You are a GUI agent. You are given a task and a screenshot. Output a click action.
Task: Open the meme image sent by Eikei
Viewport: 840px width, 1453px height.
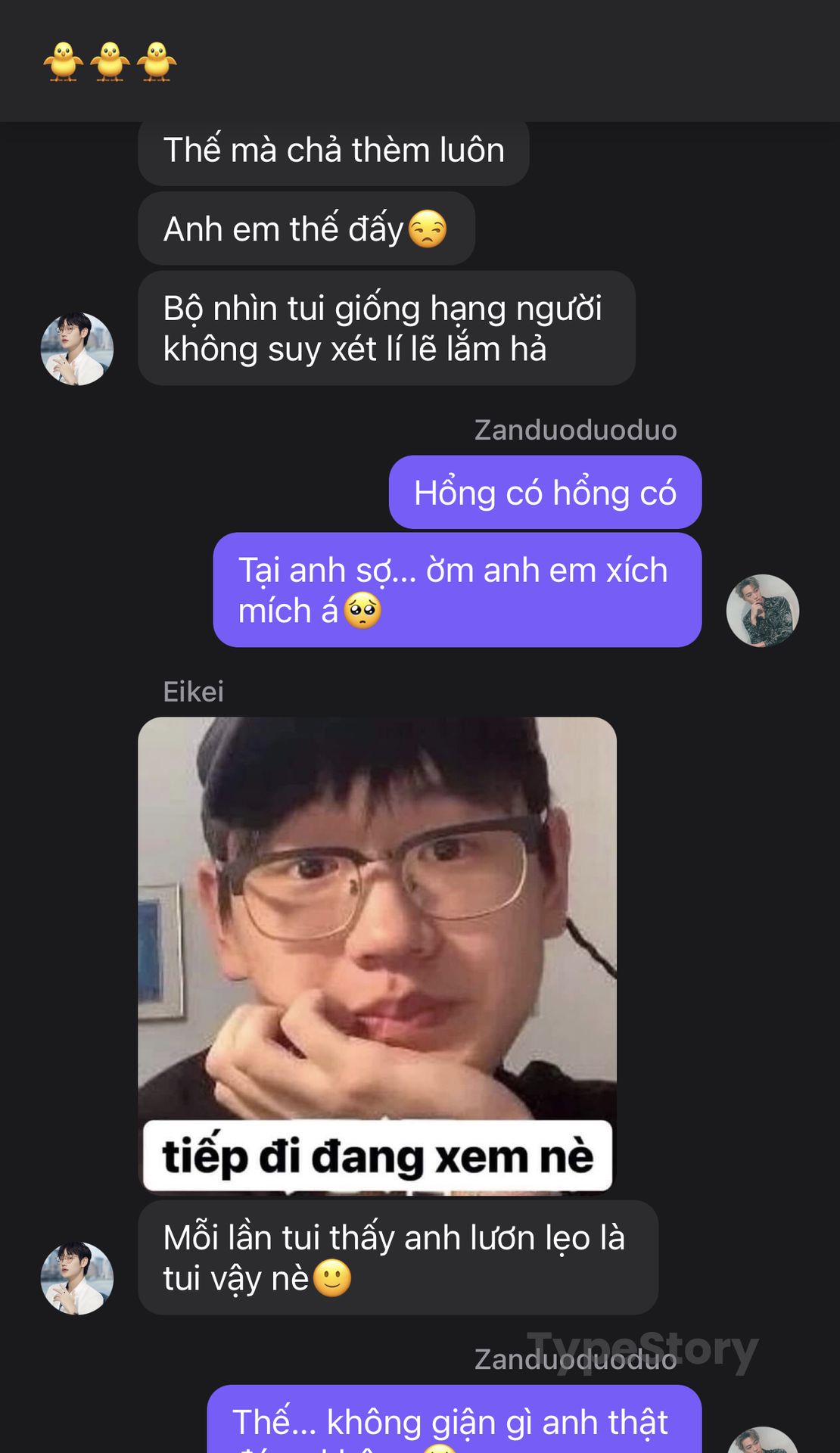pos(377,956)
